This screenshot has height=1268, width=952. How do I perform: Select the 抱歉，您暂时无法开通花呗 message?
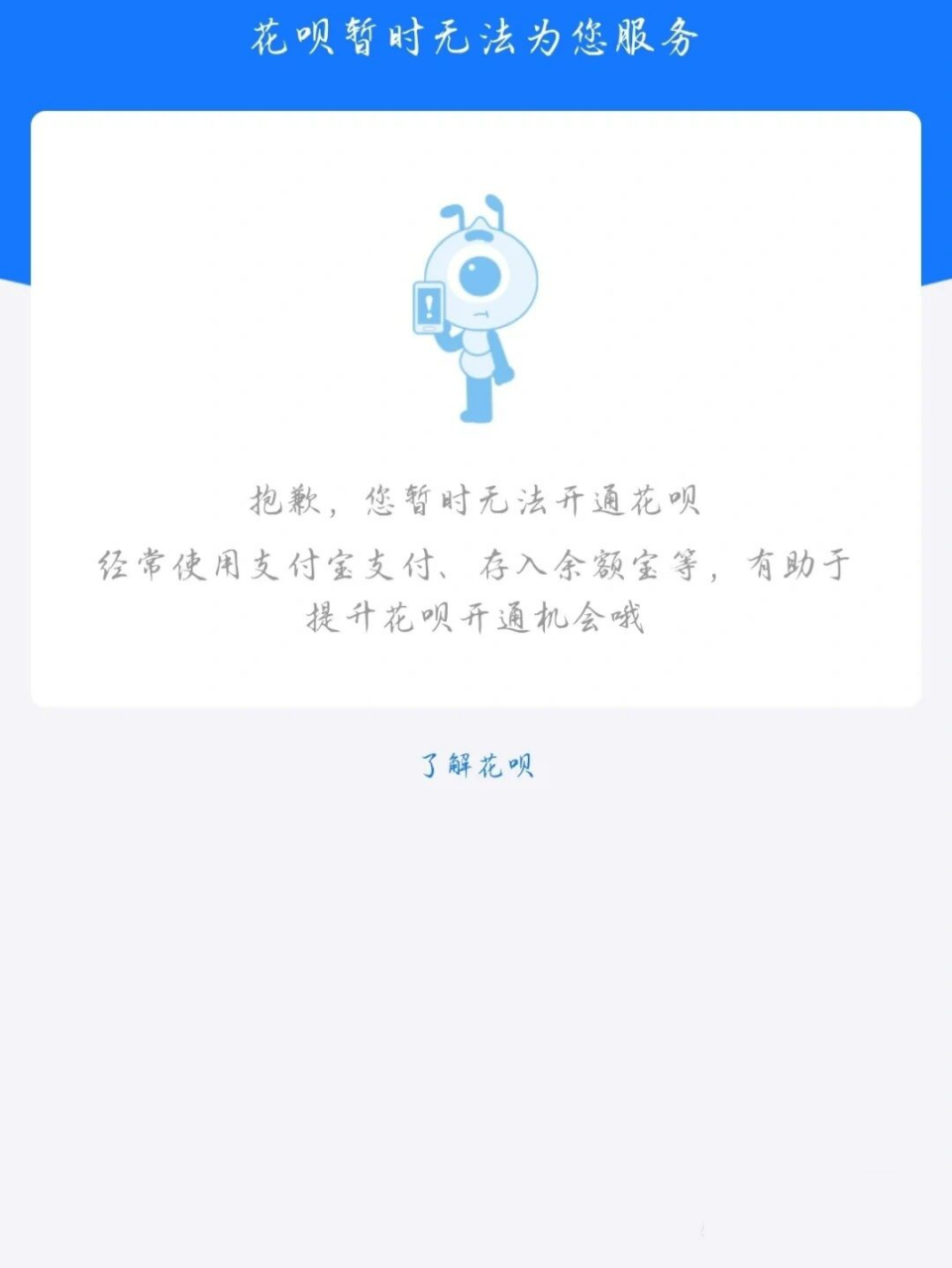point(476,500)
